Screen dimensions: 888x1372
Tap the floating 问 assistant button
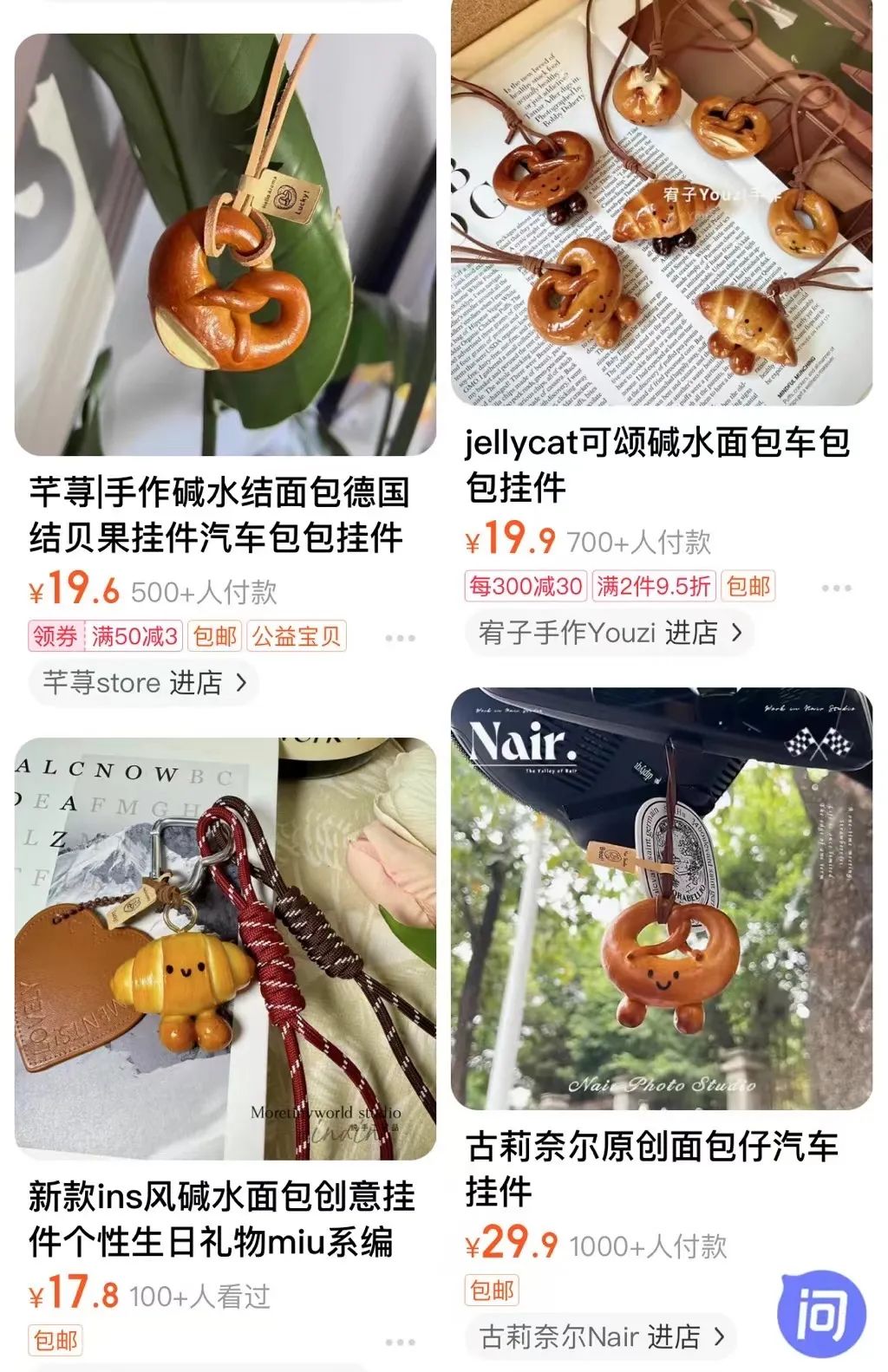[820, 1315]
